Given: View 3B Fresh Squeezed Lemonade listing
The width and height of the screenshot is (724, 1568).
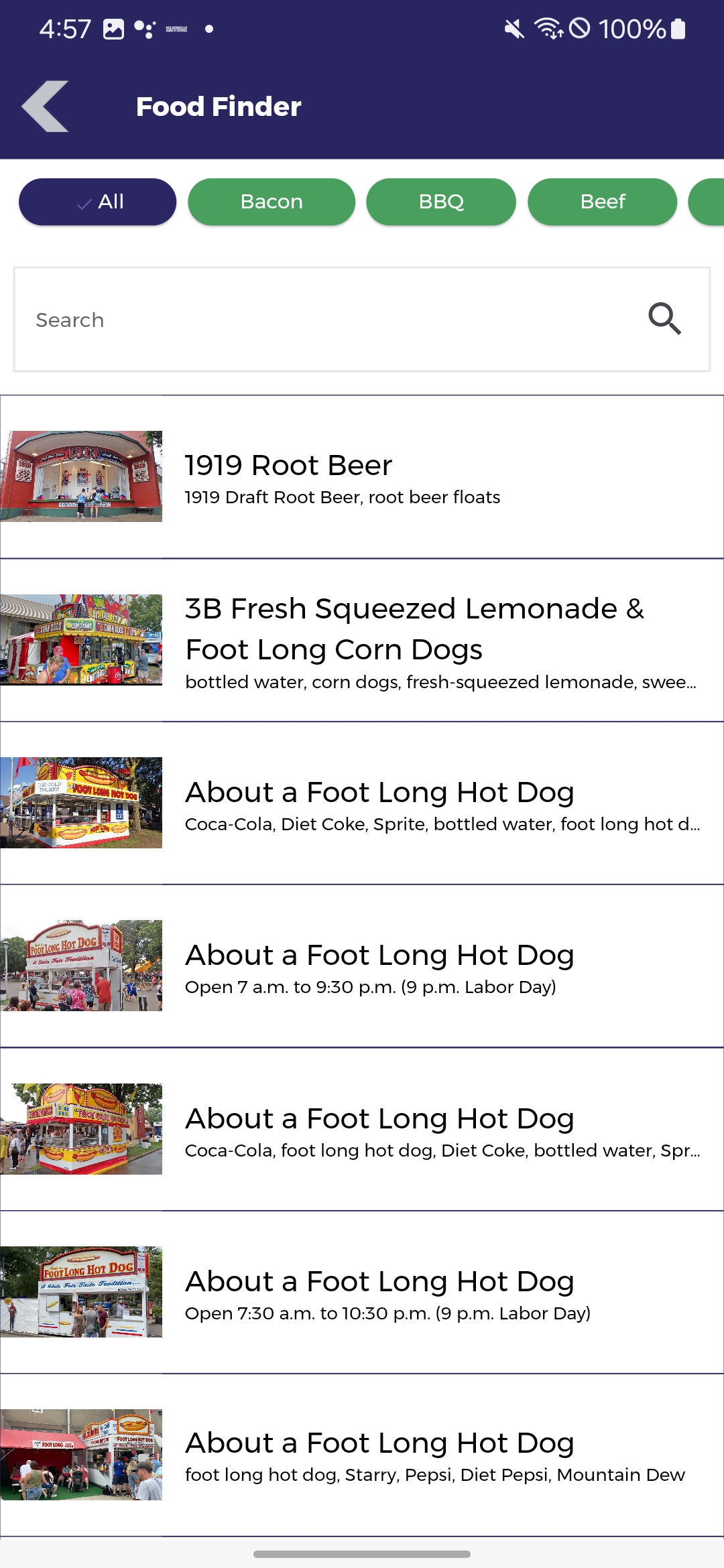Looking at the screenshot, I should coord(362,640).
